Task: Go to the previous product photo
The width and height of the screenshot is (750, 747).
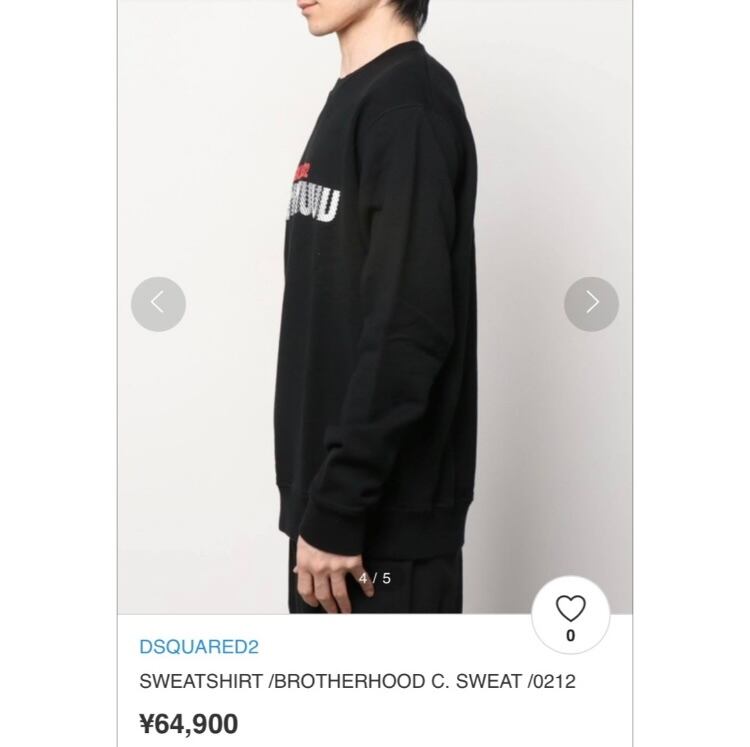Action: tap(158, 304)
